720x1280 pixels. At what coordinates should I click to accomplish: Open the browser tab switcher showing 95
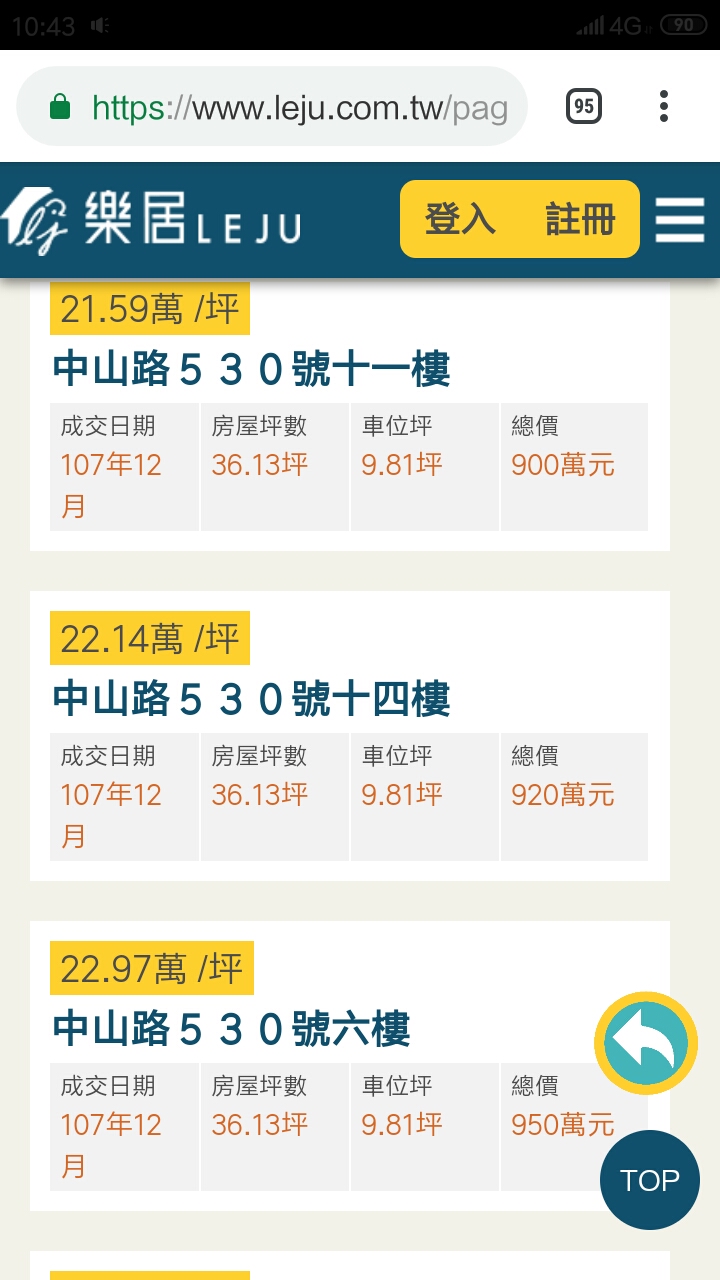tap(585, 106)
